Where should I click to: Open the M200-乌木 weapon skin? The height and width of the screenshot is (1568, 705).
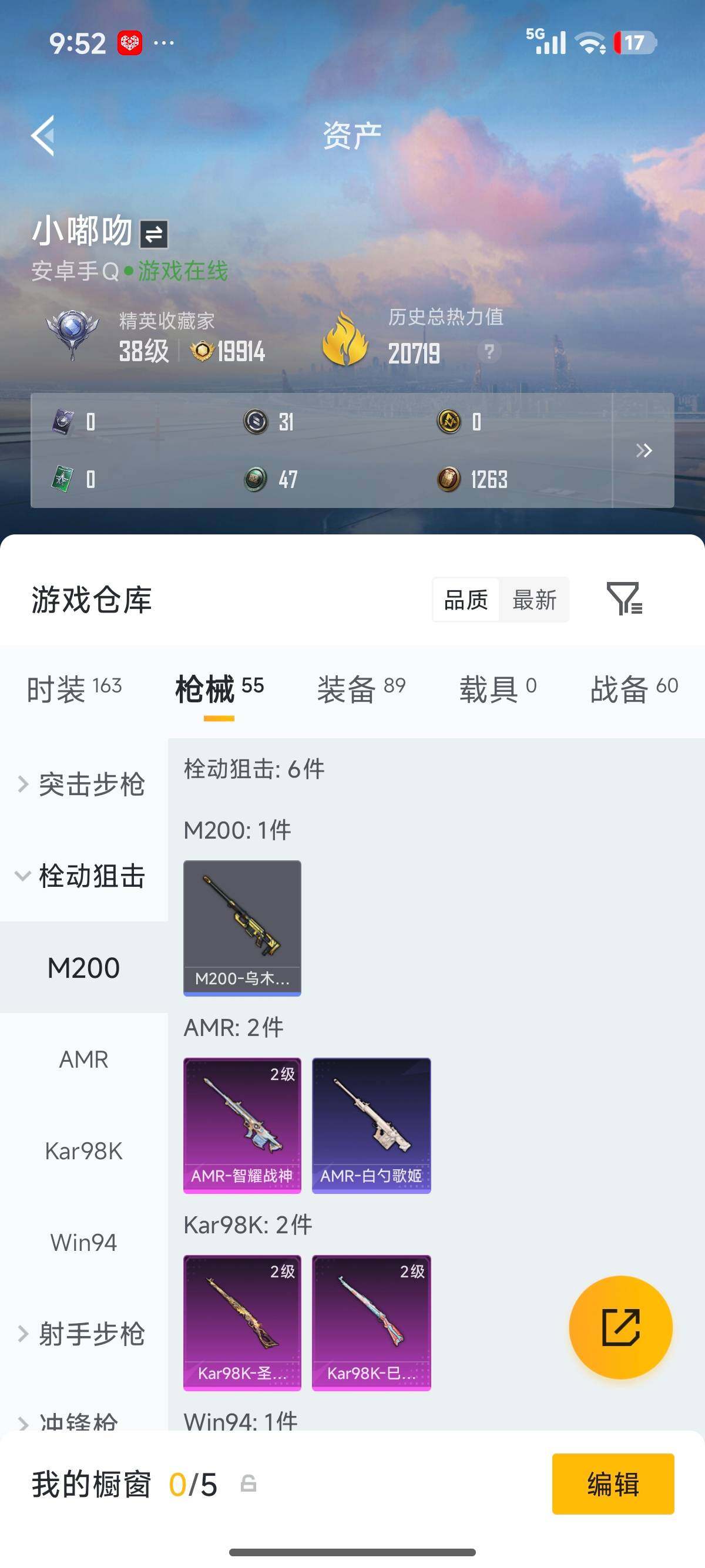click(242, 928)
